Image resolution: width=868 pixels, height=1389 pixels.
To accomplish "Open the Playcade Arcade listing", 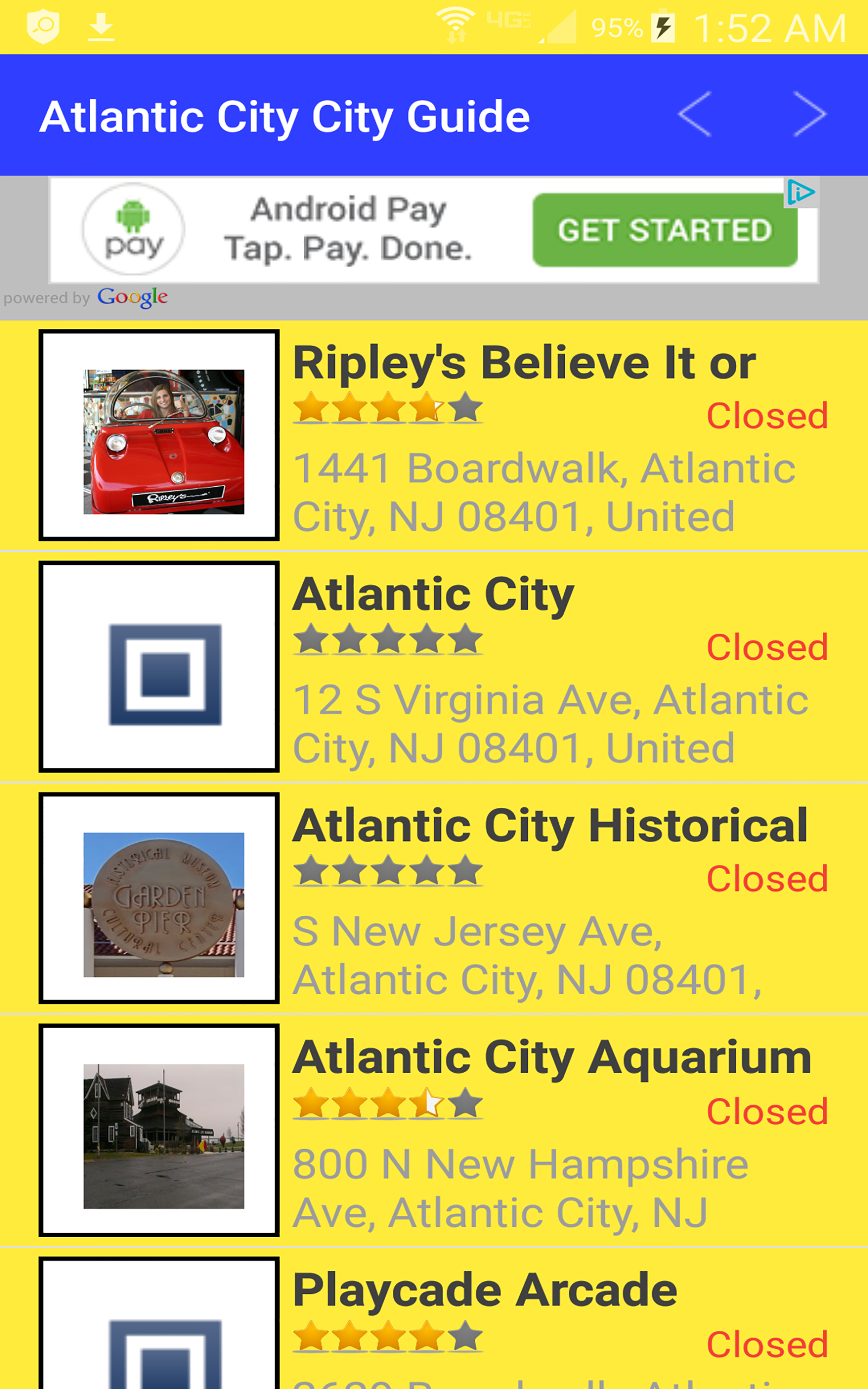I will (x=484, y=1290).
